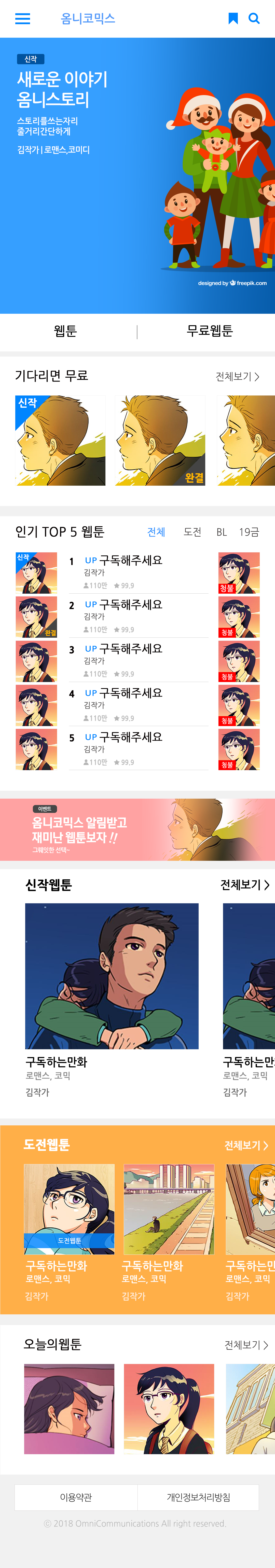This screenshot has height=1568, width=275.
Task: Switch to the 무료웹툰 tab
Action: pos(209,331)
